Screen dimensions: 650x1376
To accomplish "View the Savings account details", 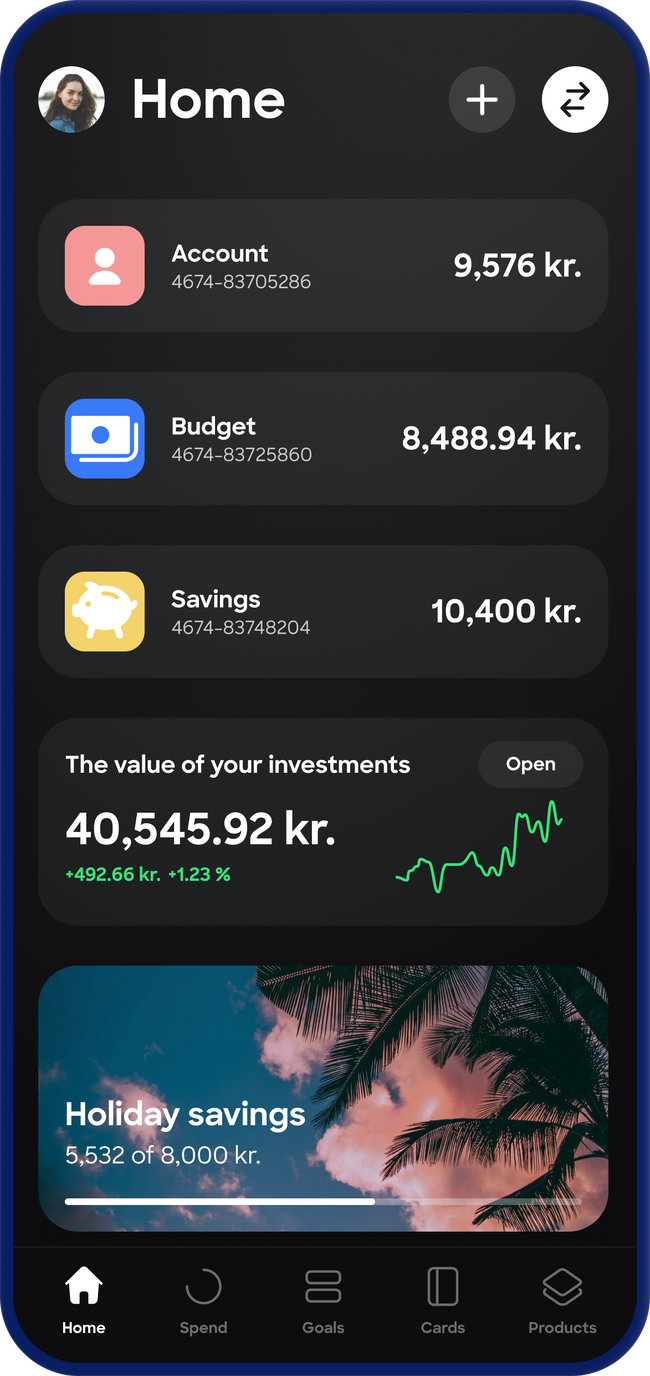I will (323, 612).
